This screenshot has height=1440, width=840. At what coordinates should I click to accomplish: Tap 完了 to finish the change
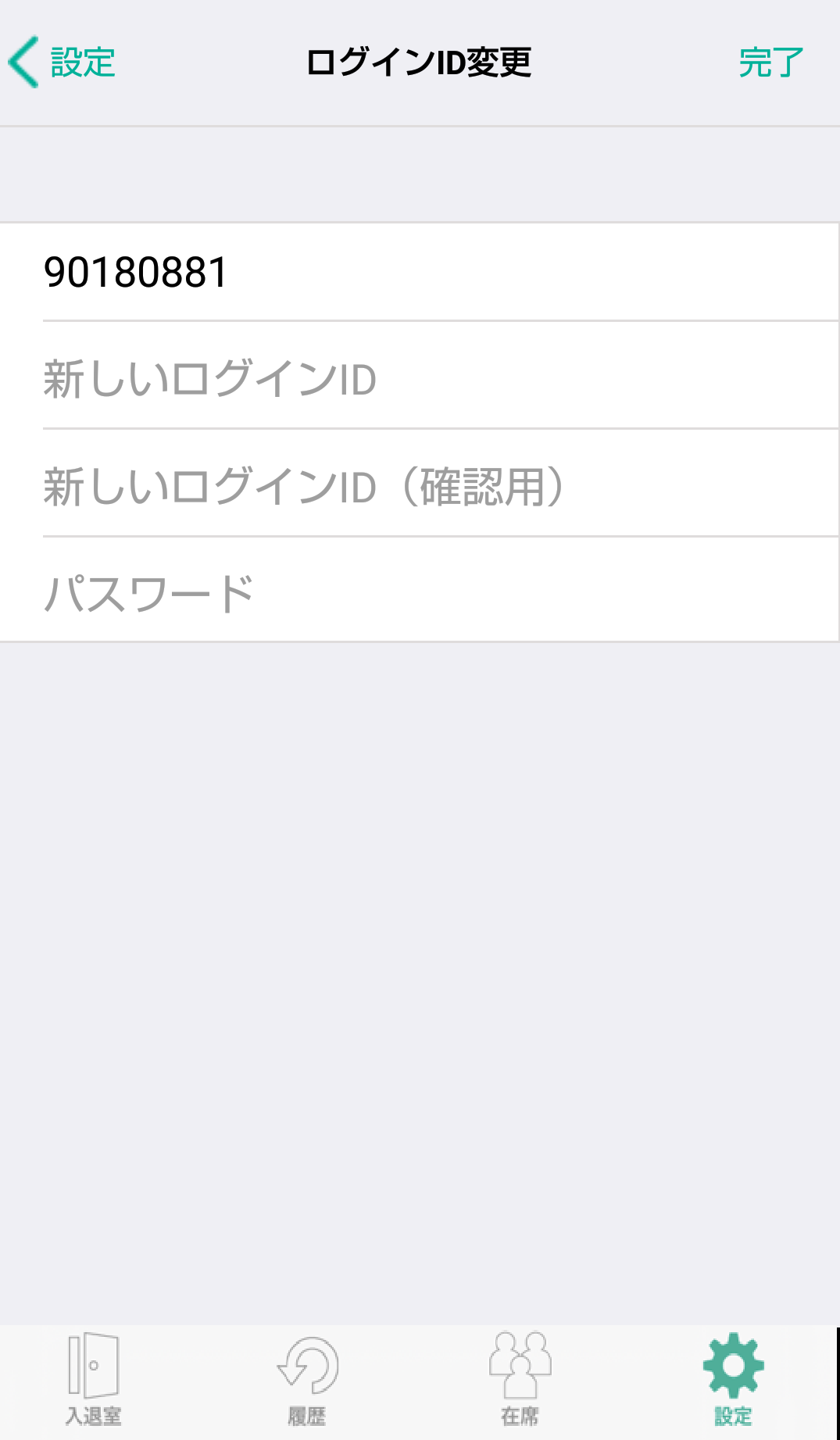(770, 63)
